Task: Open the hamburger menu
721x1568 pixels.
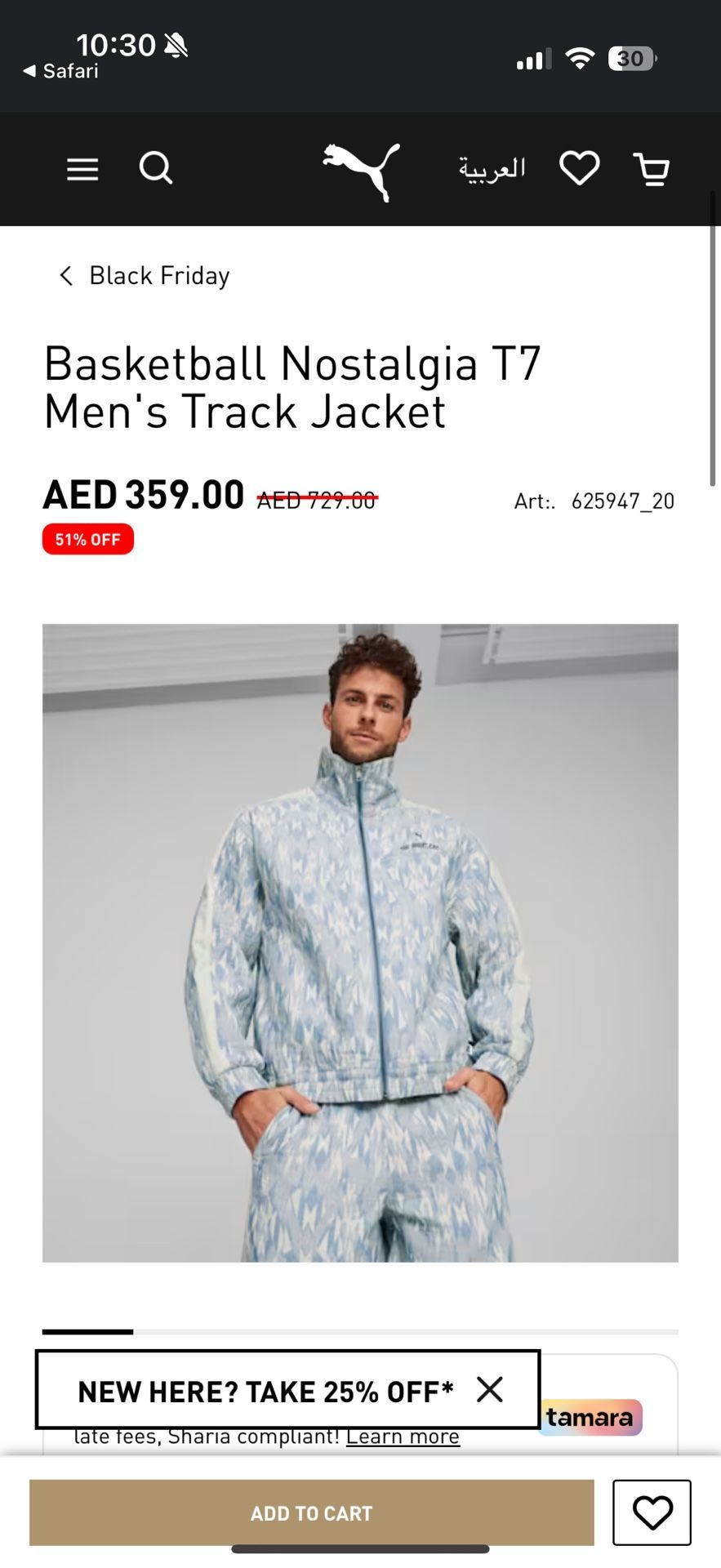Action: tap(82, 169)
